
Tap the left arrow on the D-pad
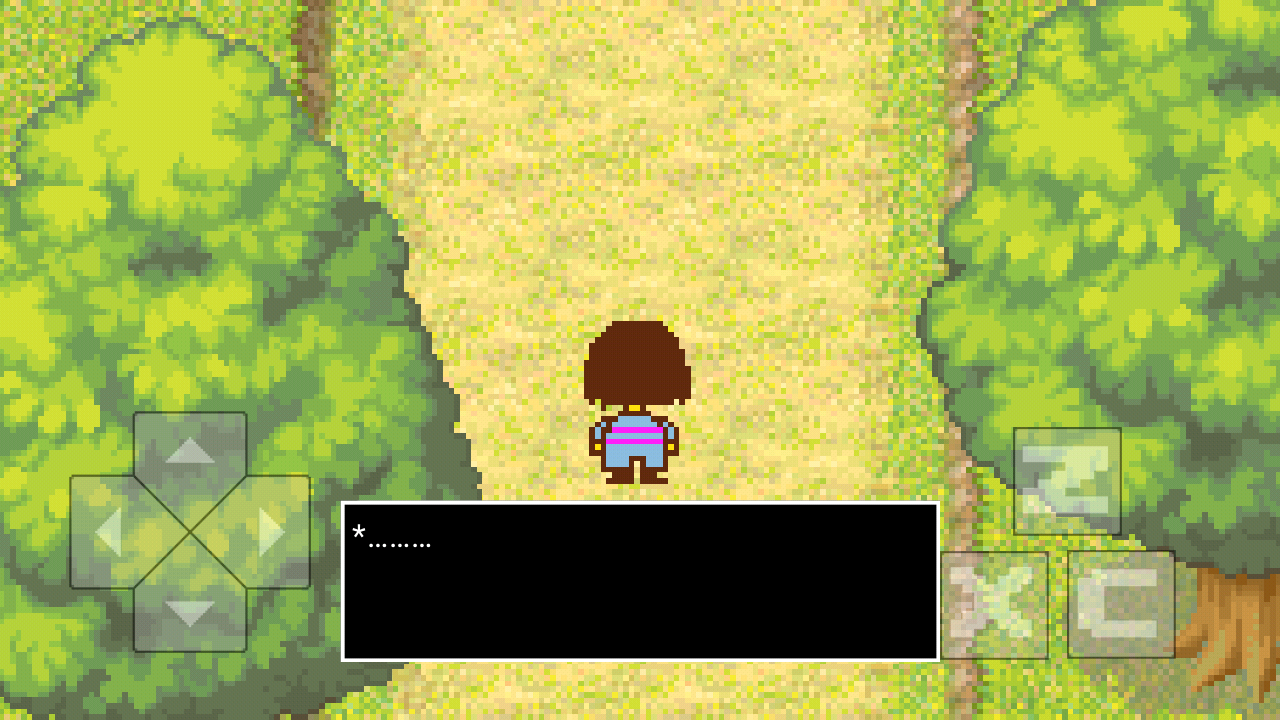point(109,532)
